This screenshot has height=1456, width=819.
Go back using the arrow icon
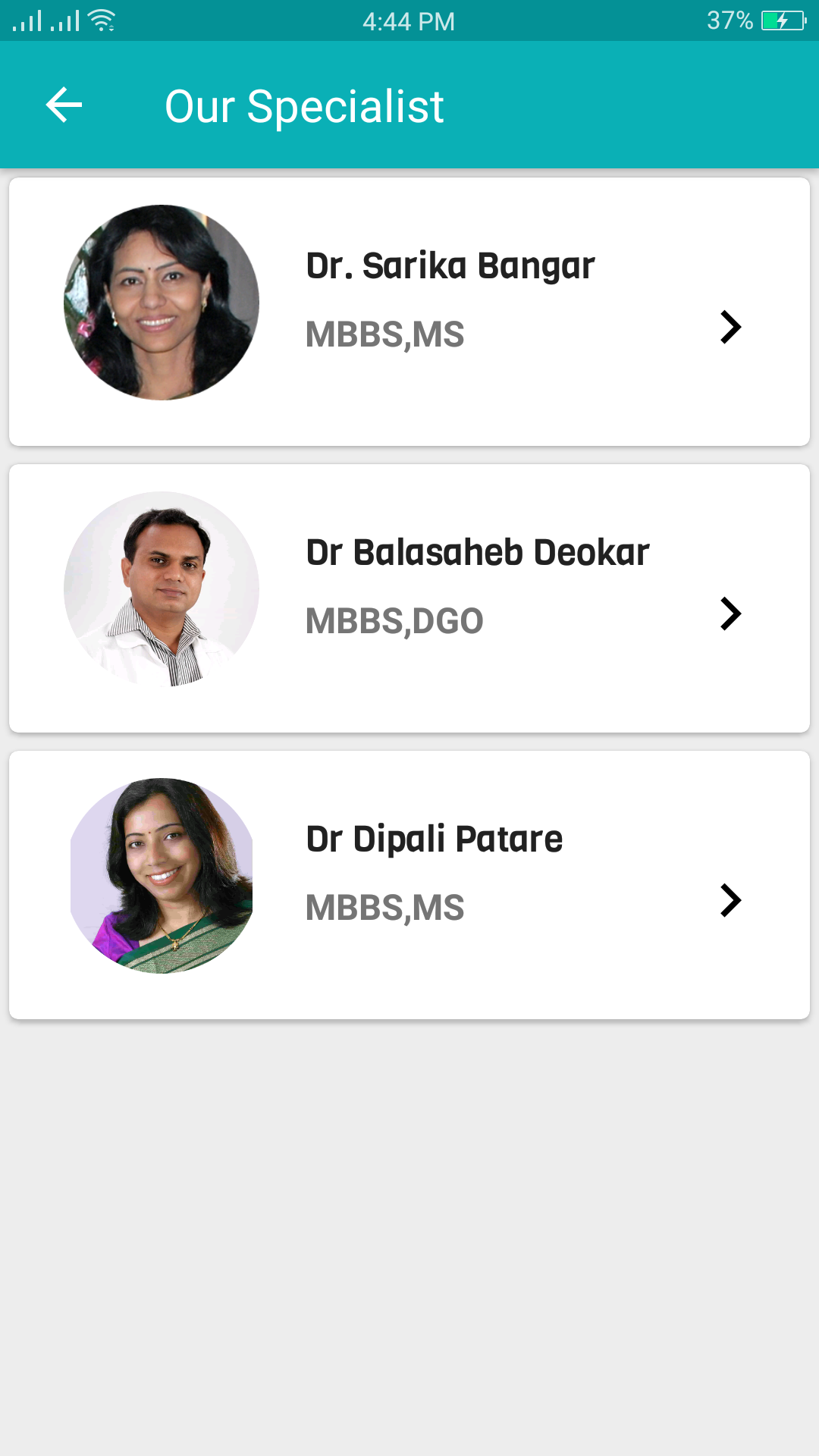64,105
